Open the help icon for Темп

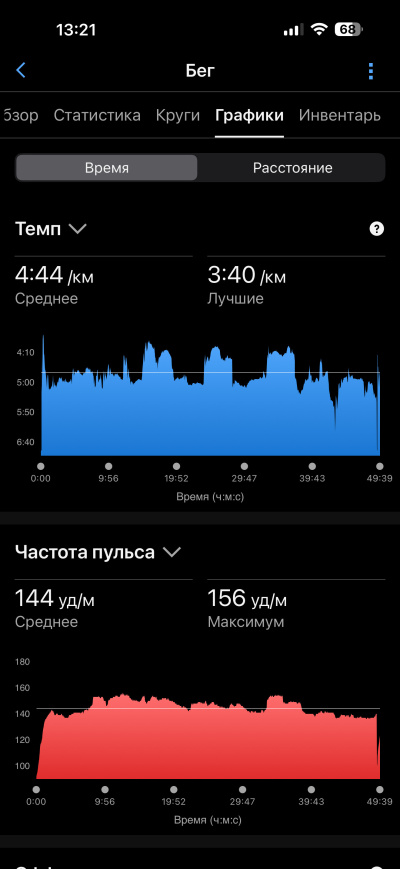[376, 228]
